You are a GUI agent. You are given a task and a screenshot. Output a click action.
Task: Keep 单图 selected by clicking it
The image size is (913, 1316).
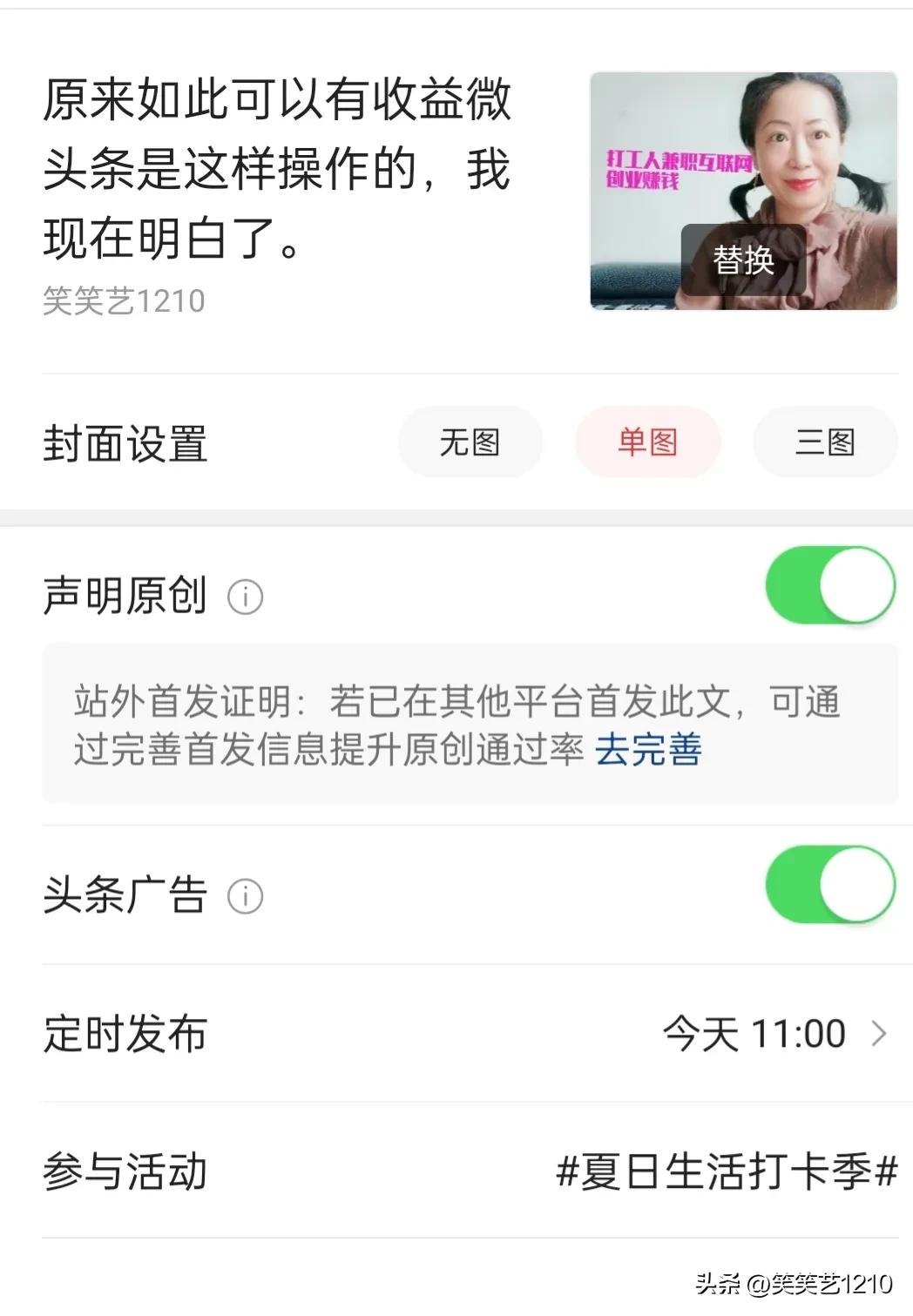click(x=647, y=442)
